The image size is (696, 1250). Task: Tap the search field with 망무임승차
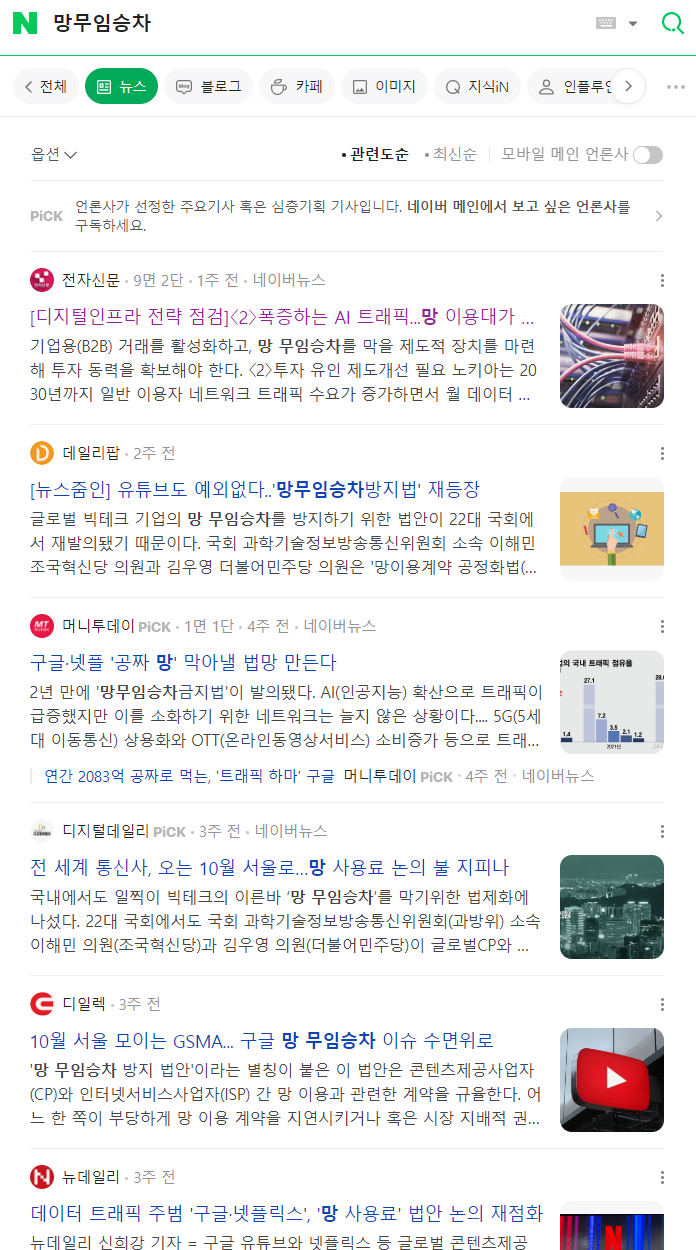coord(300,24)
